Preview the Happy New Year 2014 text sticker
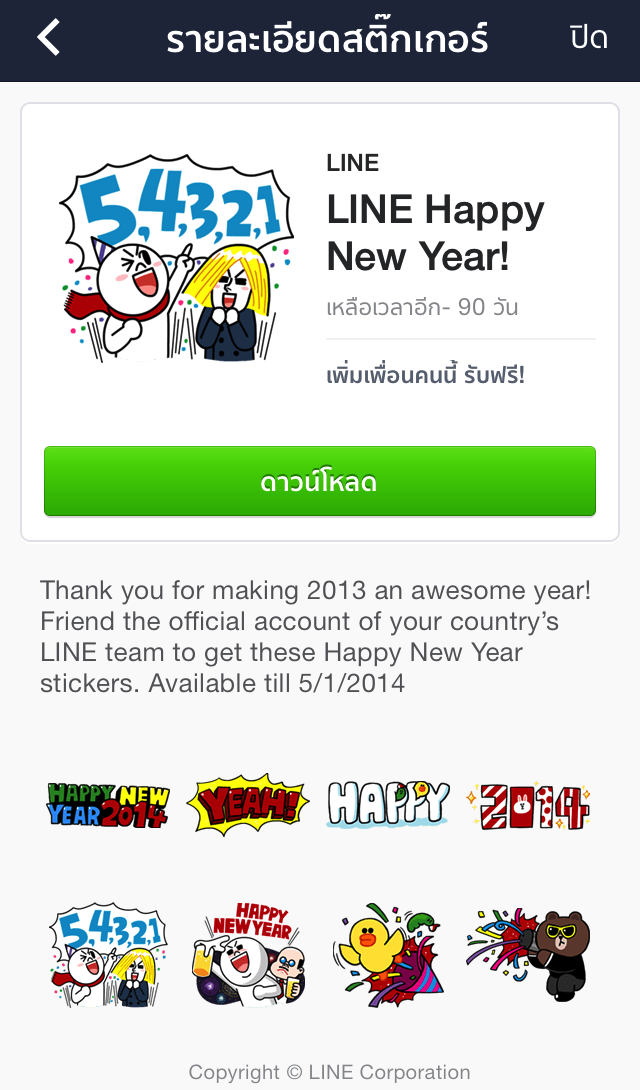The width and height of the screenshot is (640, 1090). 109,804
